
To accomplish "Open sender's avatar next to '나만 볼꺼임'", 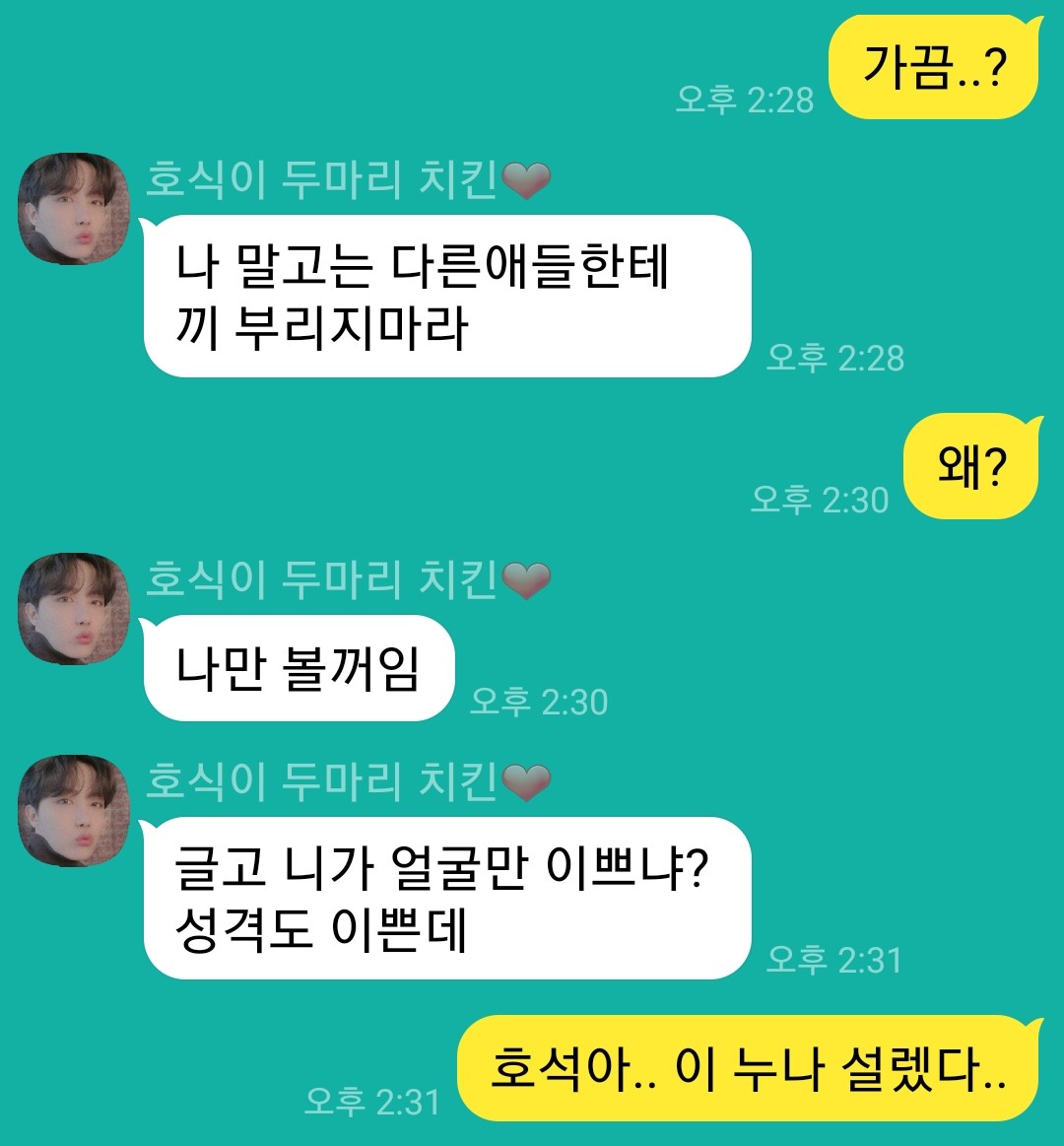I will tap(74, 609).
